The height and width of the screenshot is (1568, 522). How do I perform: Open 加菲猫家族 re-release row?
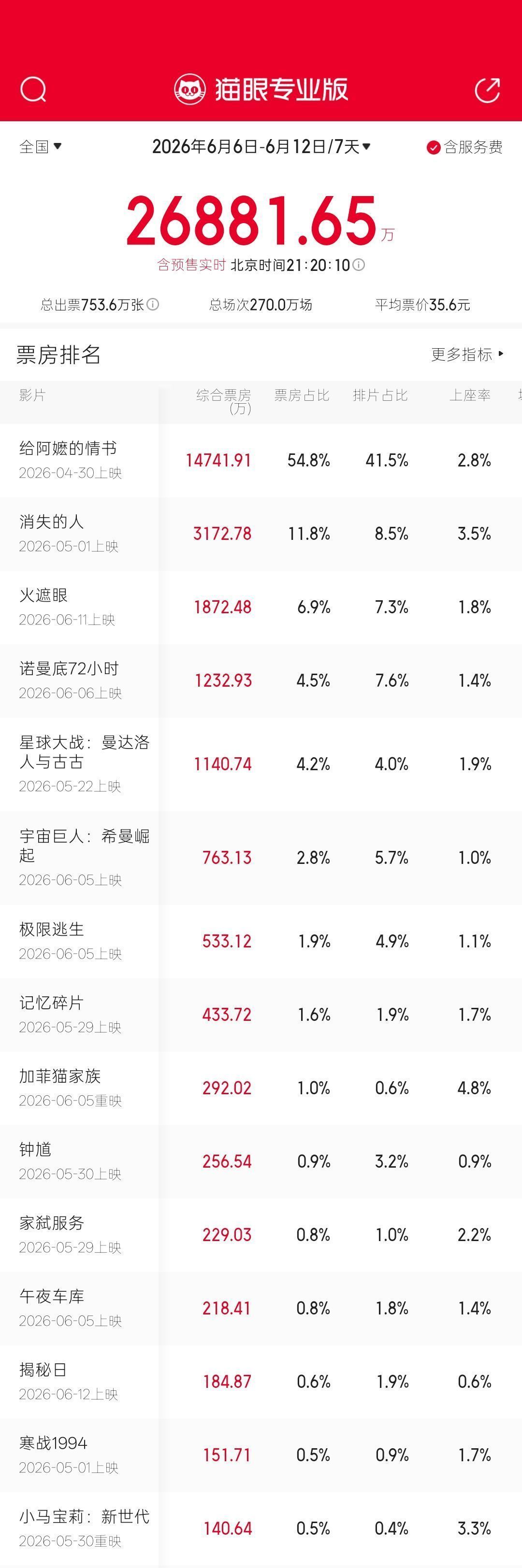(261, 1088)
